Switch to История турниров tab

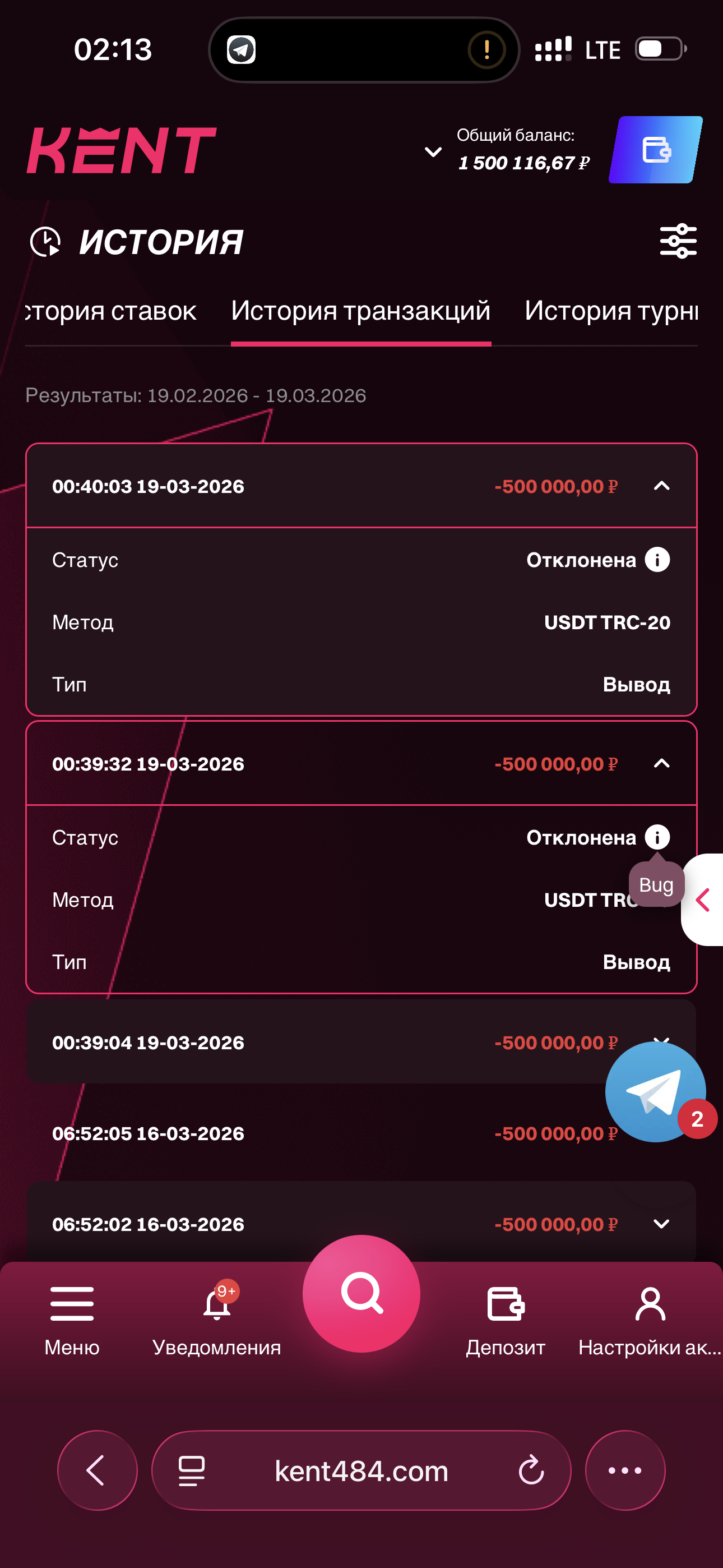(x=610, y=311)
